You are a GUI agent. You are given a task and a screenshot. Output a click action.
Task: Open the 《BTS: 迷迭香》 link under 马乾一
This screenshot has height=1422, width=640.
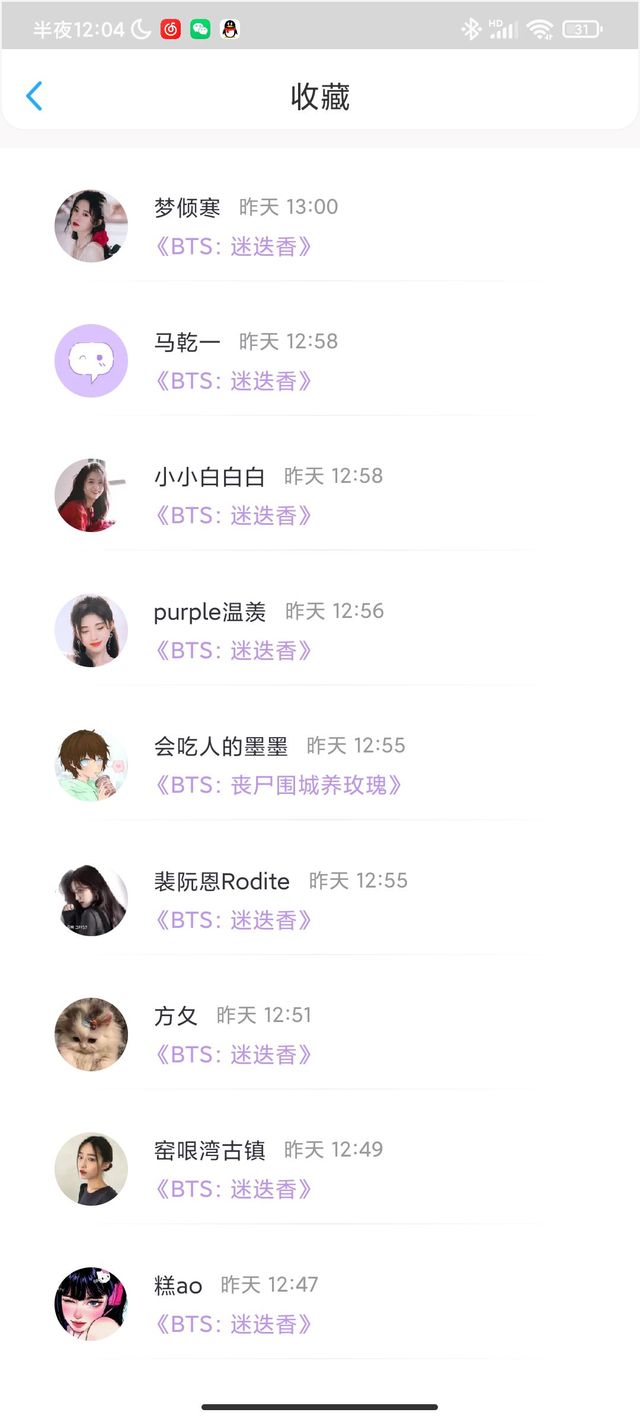[233, 381]
